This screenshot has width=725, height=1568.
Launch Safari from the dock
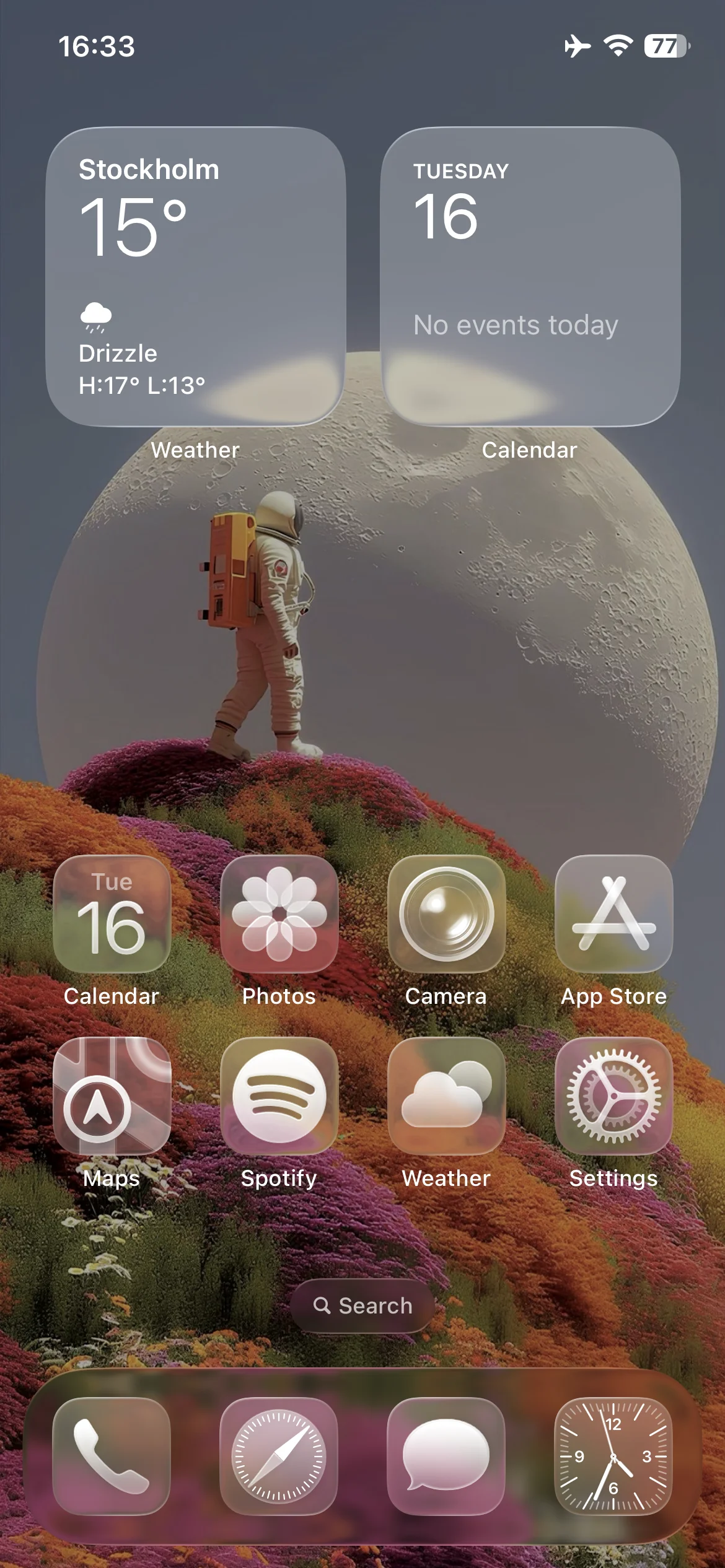[x=279, y=1456]
